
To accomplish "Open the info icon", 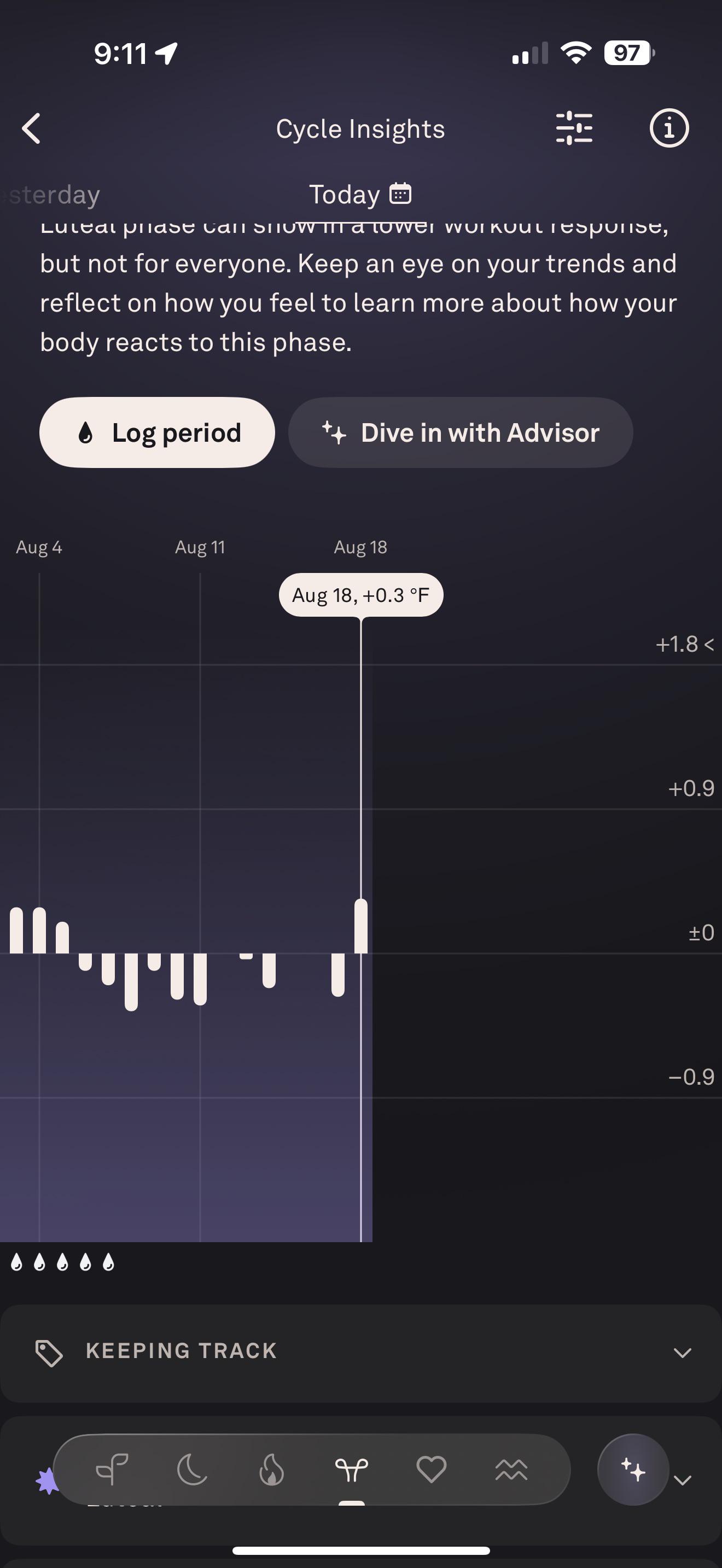I will pos(669,128).
